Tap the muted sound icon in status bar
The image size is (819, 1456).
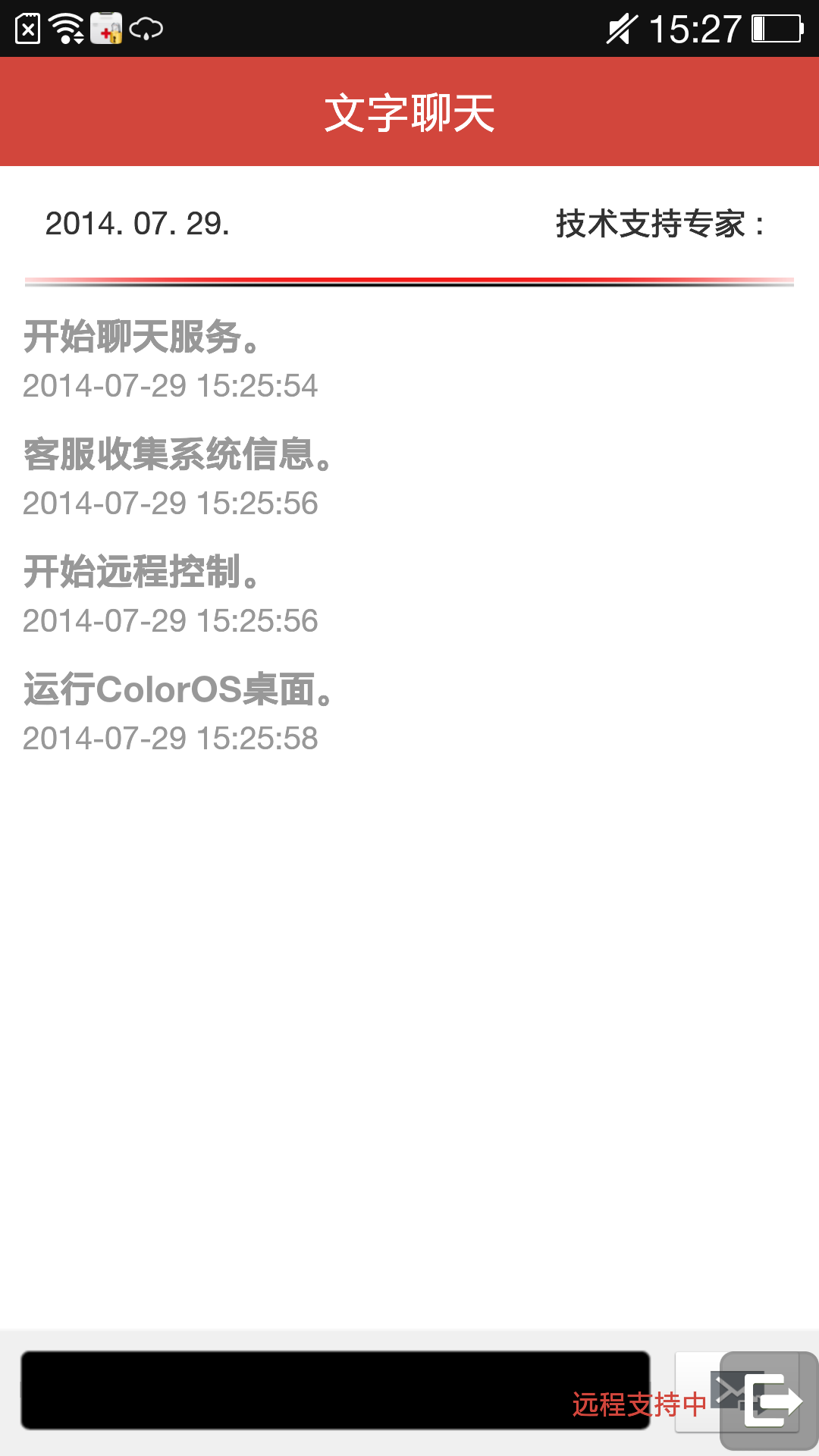point(623,29)
